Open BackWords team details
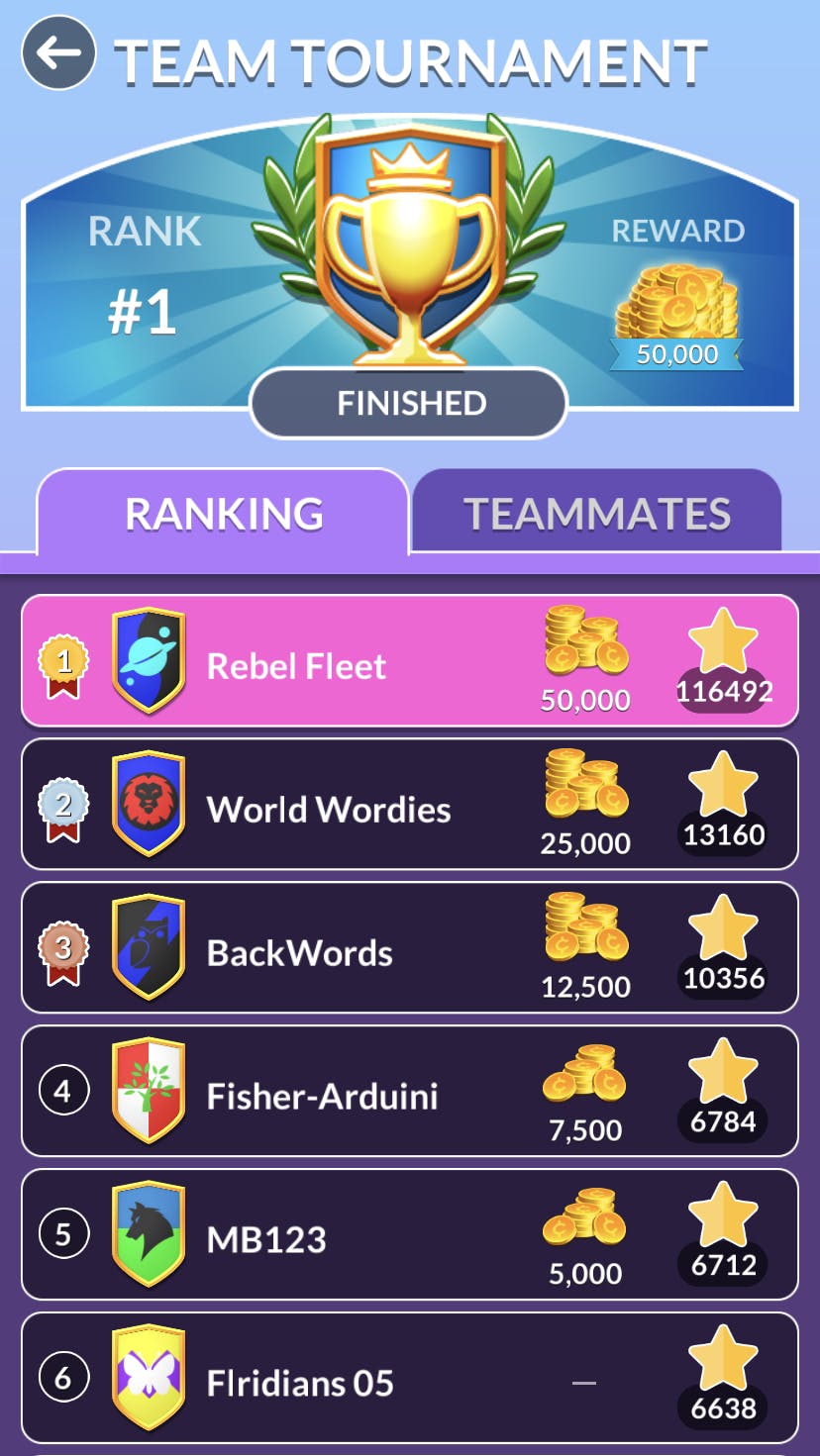This screenshot has height=1456, width=820. click(x=409, y=948)
